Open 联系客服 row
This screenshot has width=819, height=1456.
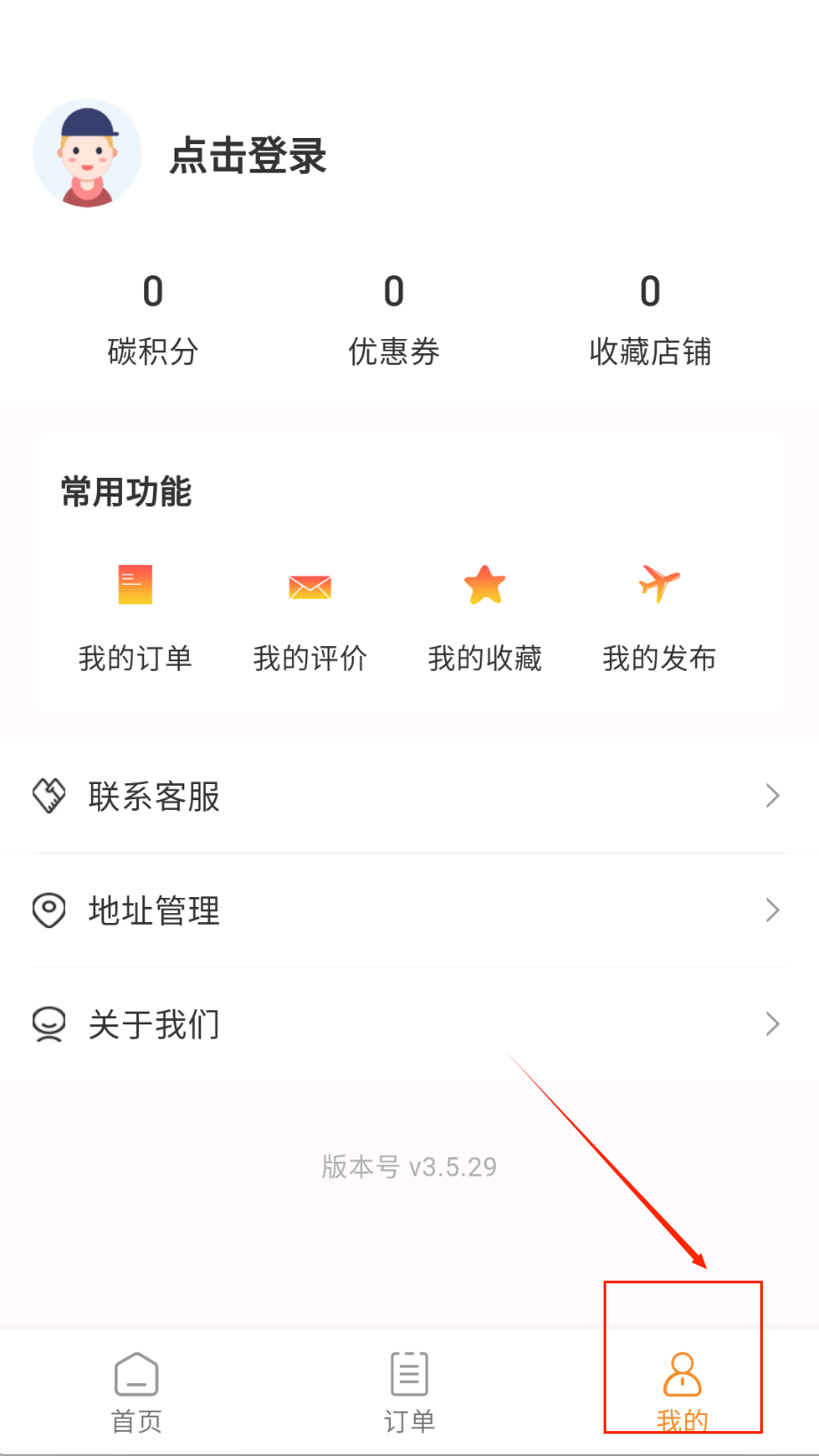(409, 797)
